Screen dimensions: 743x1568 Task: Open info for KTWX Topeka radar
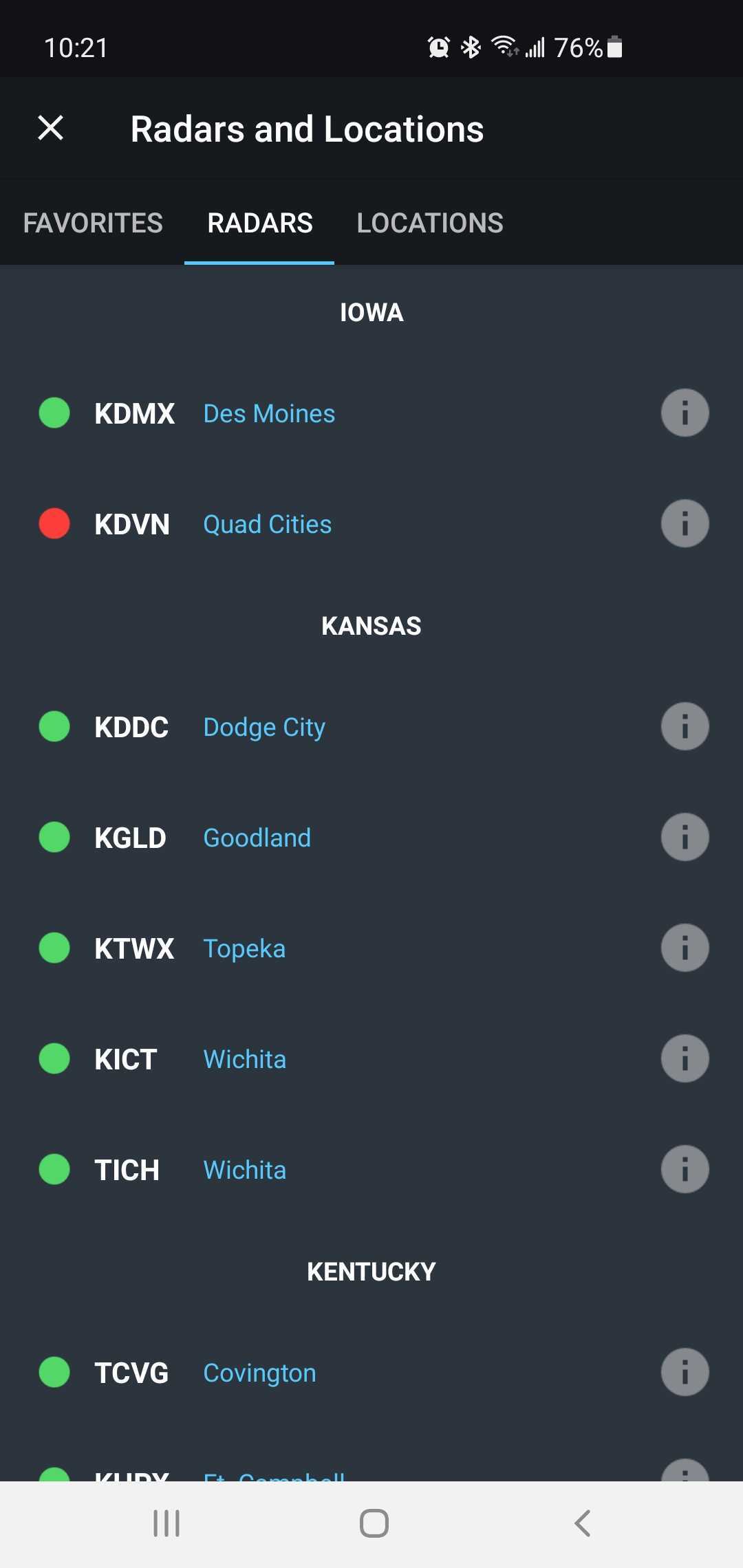click(x=684, y=948)
